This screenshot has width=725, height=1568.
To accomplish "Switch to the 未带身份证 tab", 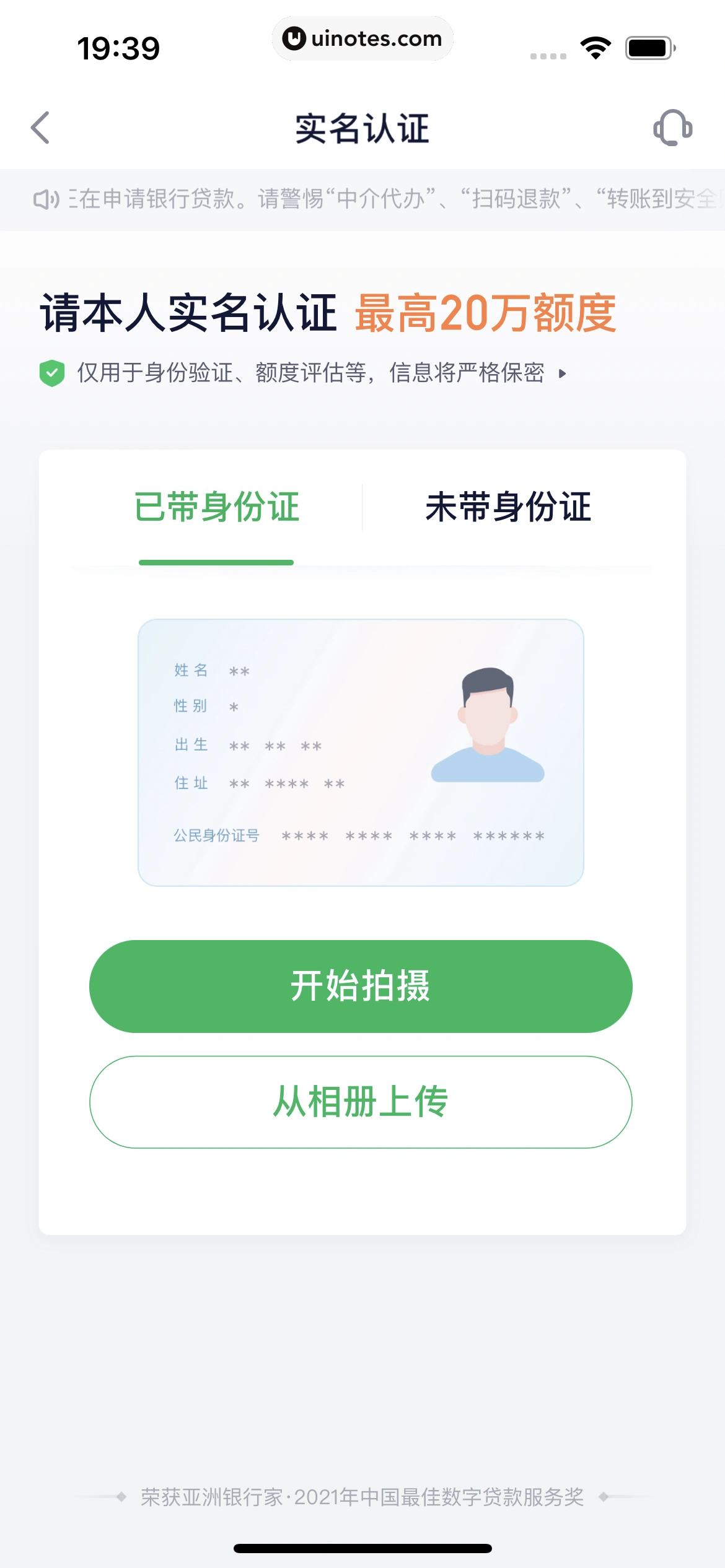I will tap(509, 505).
